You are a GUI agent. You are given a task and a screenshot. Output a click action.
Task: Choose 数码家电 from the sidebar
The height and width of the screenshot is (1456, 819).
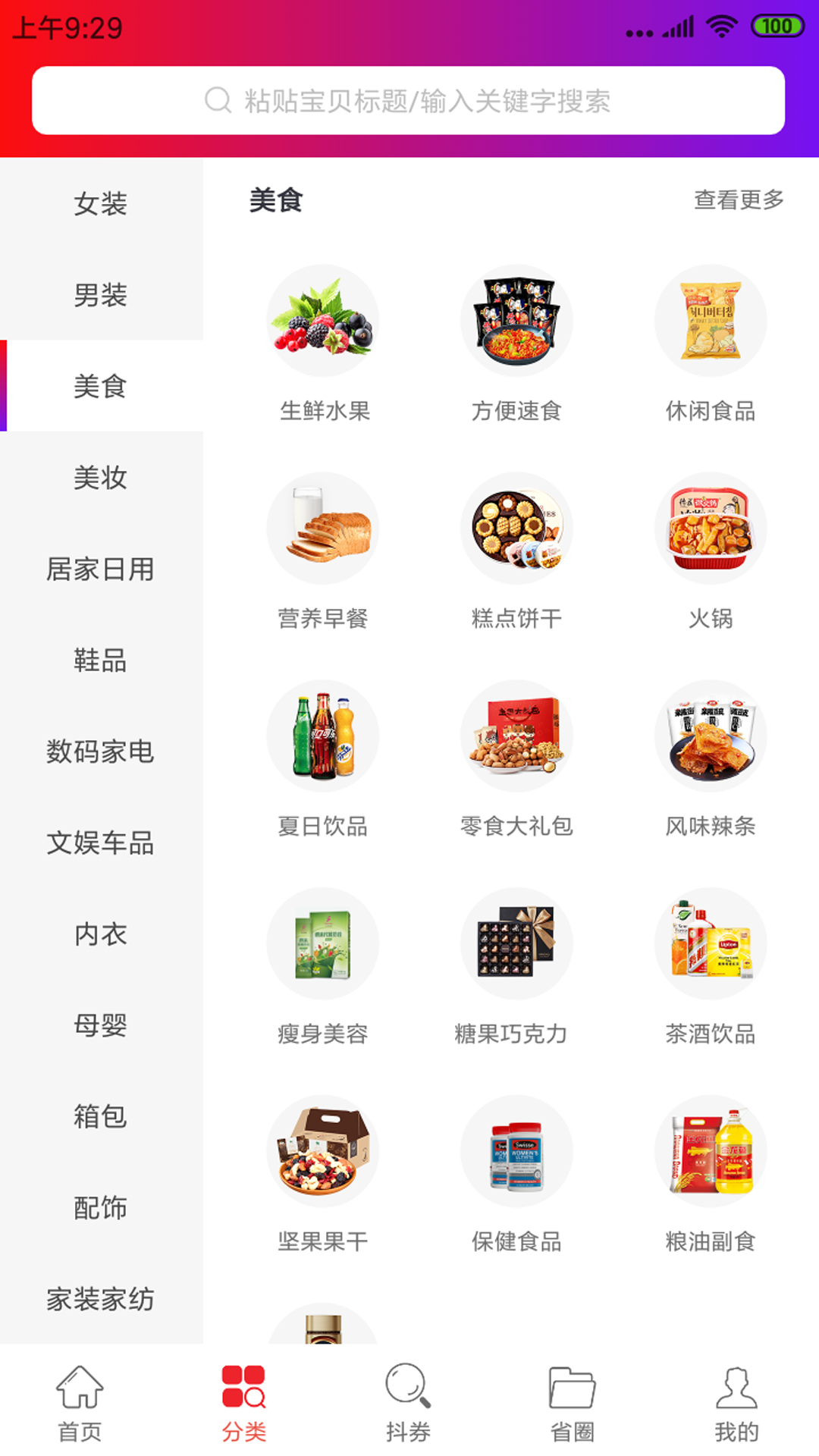101,752
